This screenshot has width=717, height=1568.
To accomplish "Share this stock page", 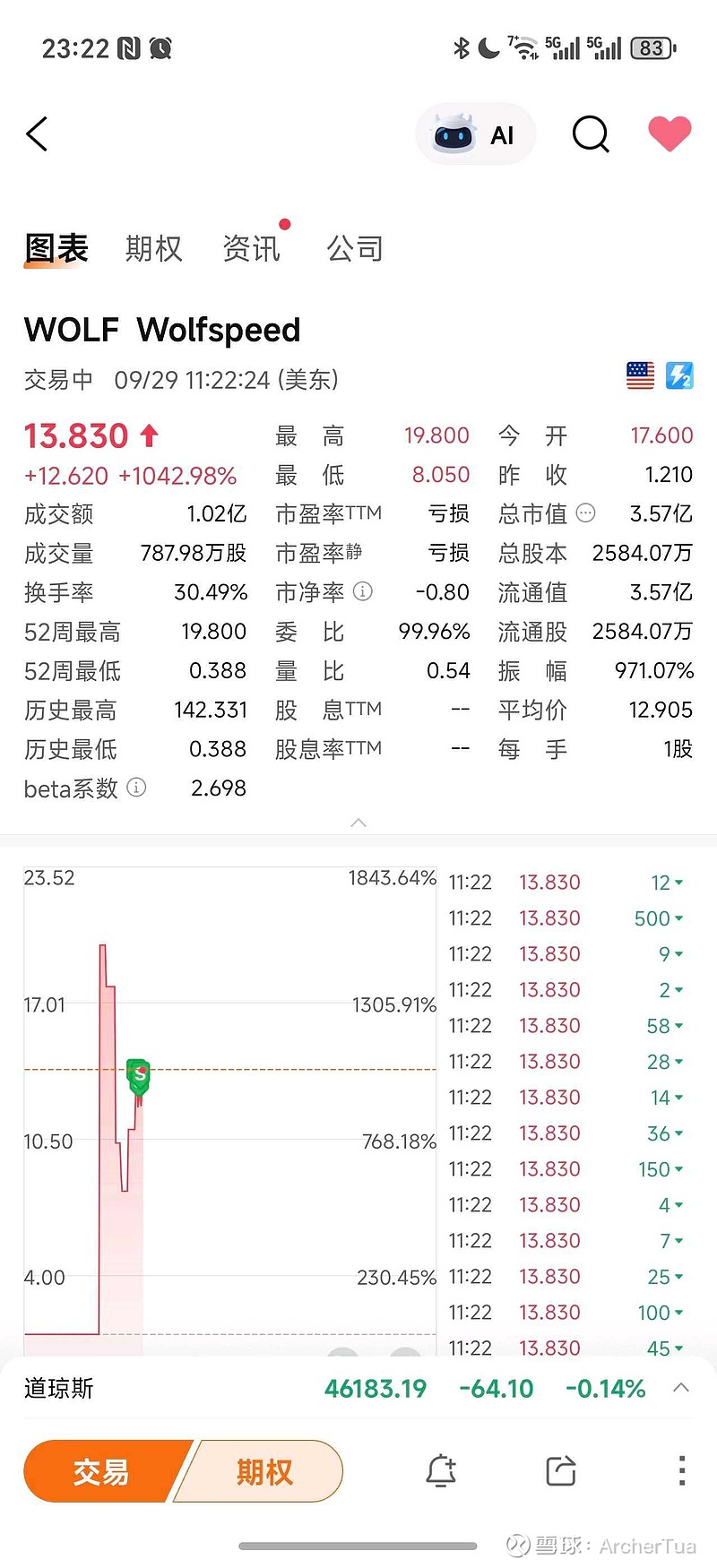I will (560, 1471).
